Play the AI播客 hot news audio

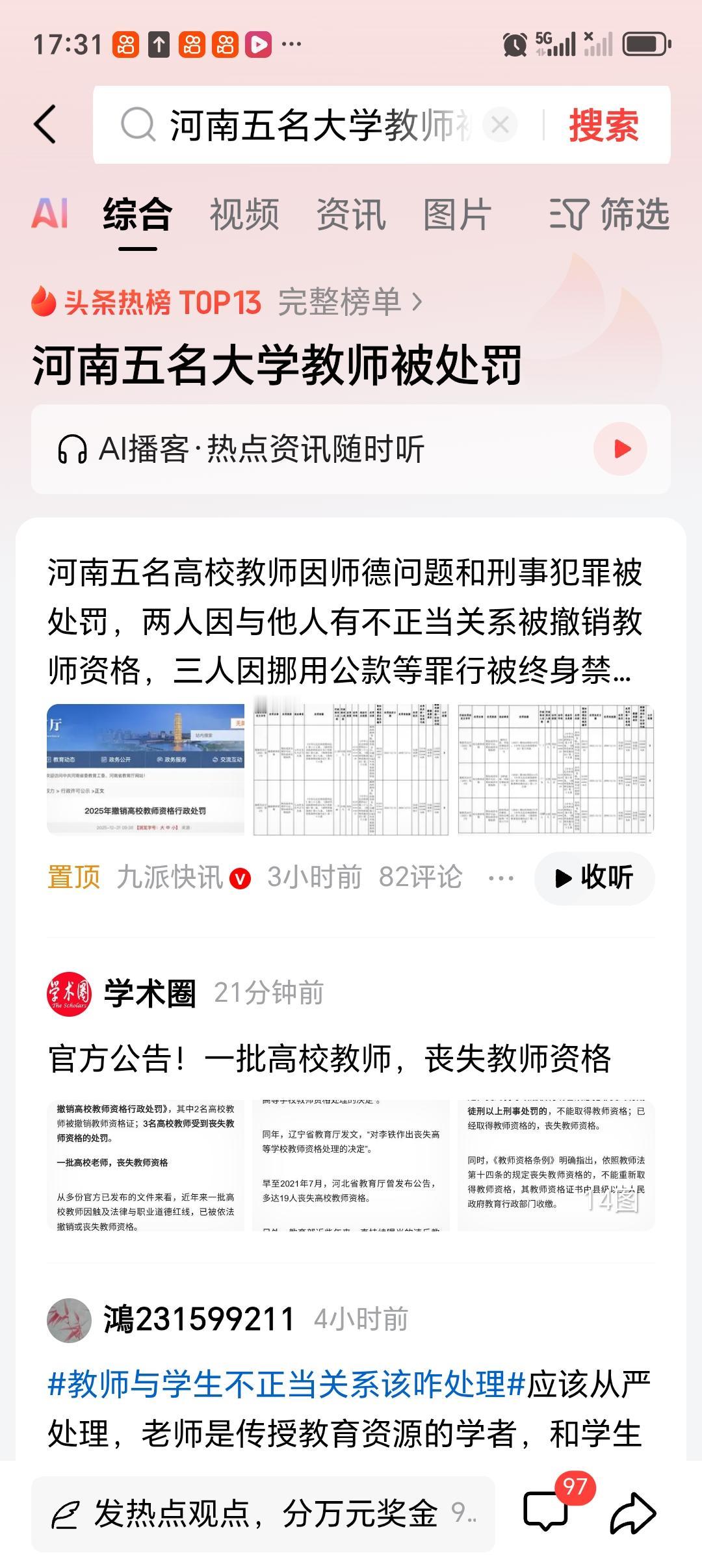pos(620,449)
